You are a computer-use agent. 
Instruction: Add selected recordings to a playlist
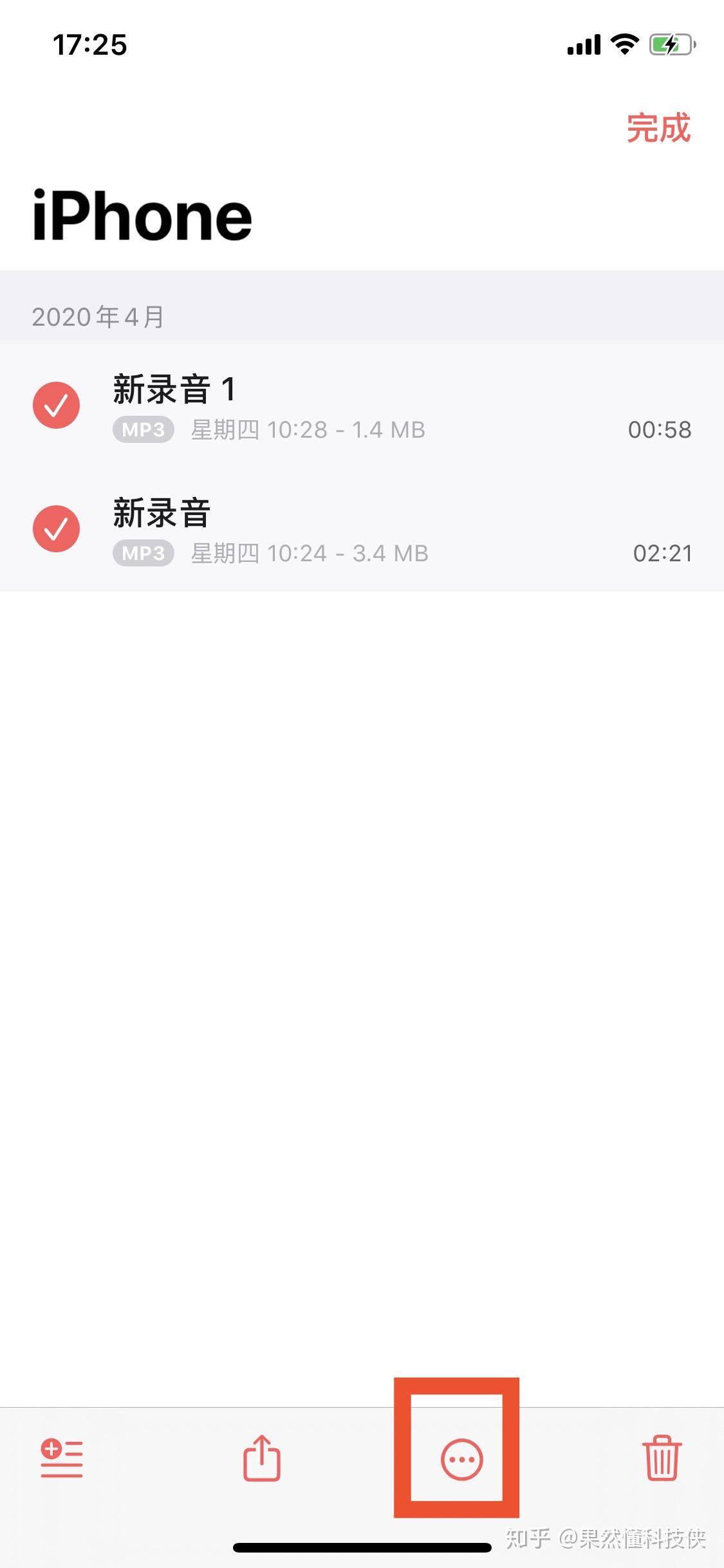[x=62, y=1459]
